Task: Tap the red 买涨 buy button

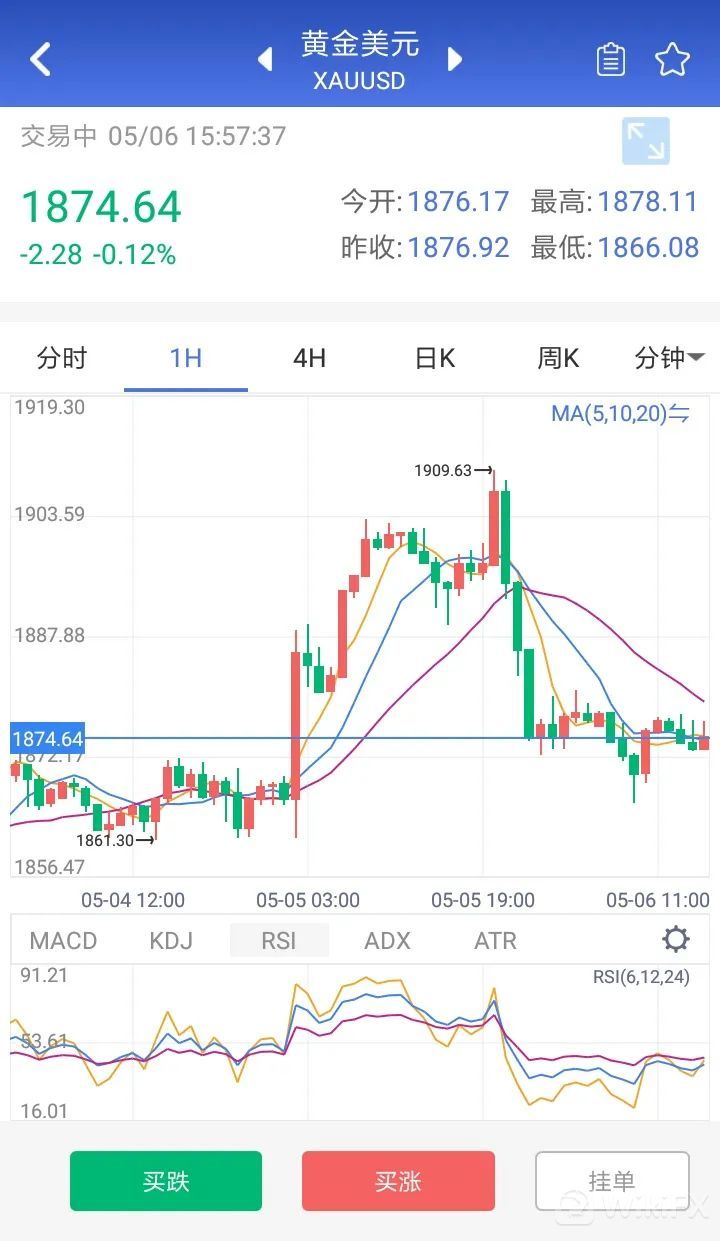Action: [398, 1181]
